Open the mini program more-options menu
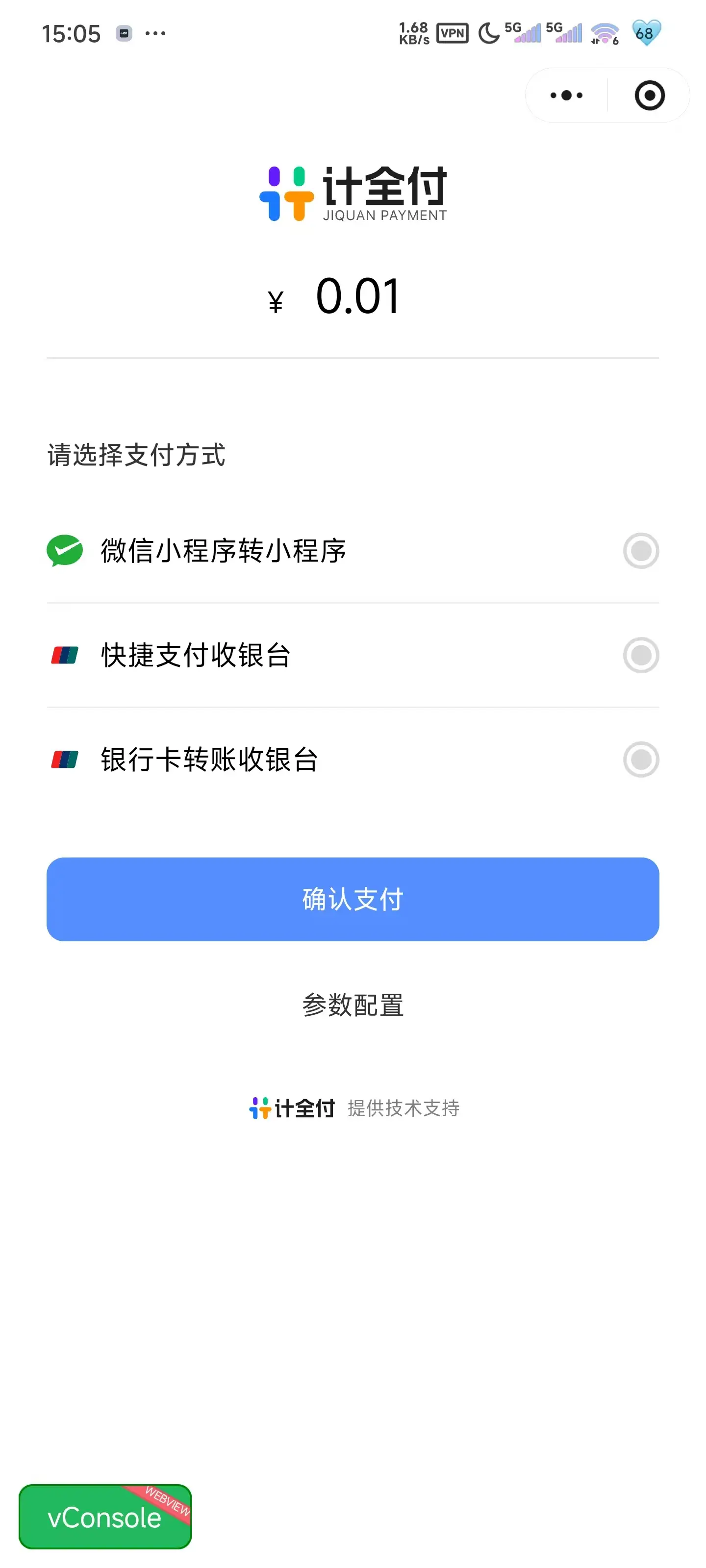This screenshot has width=706, height=1568. (566, 96)
